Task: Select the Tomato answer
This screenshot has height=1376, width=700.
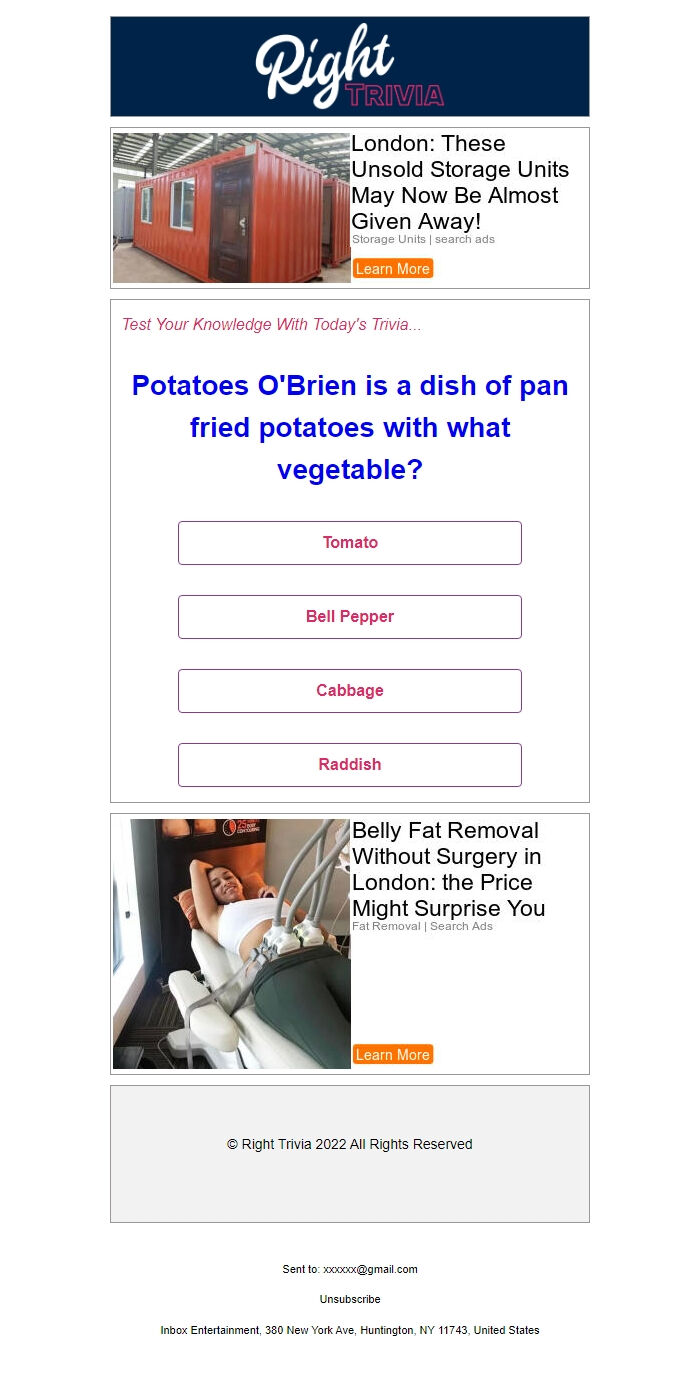Action: point(350,543)
